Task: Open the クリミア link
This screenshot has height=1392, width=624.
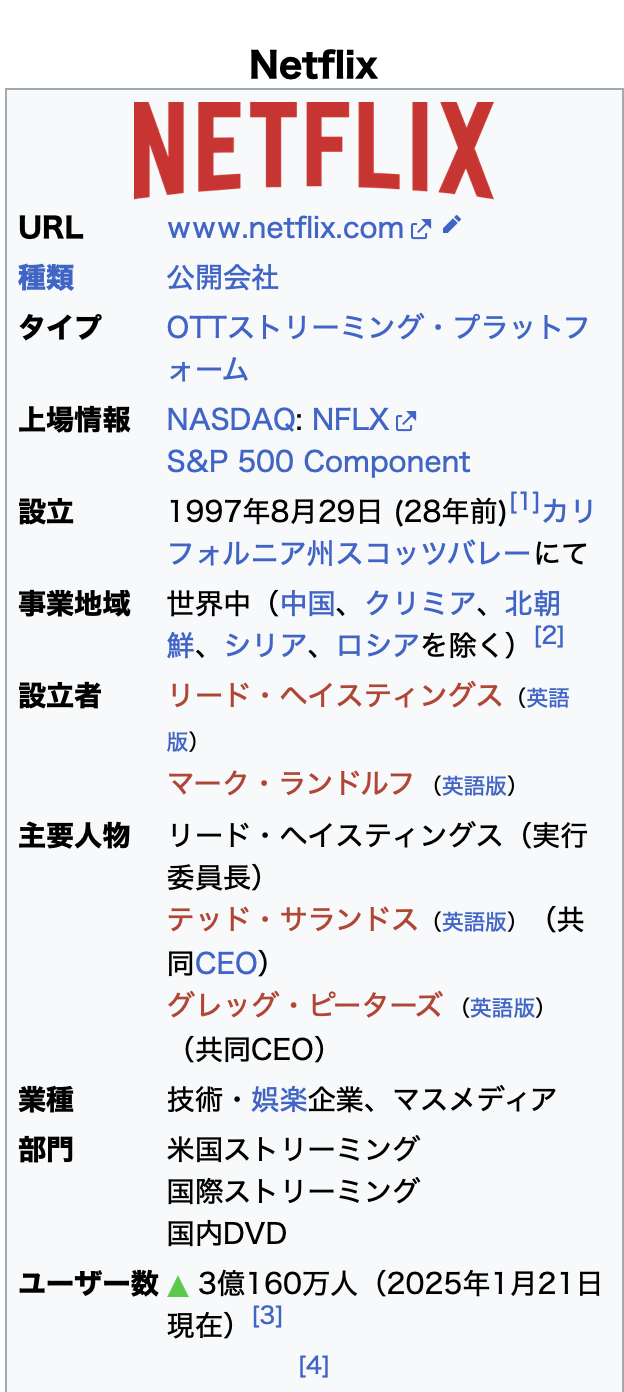Action: click(420, 603)
